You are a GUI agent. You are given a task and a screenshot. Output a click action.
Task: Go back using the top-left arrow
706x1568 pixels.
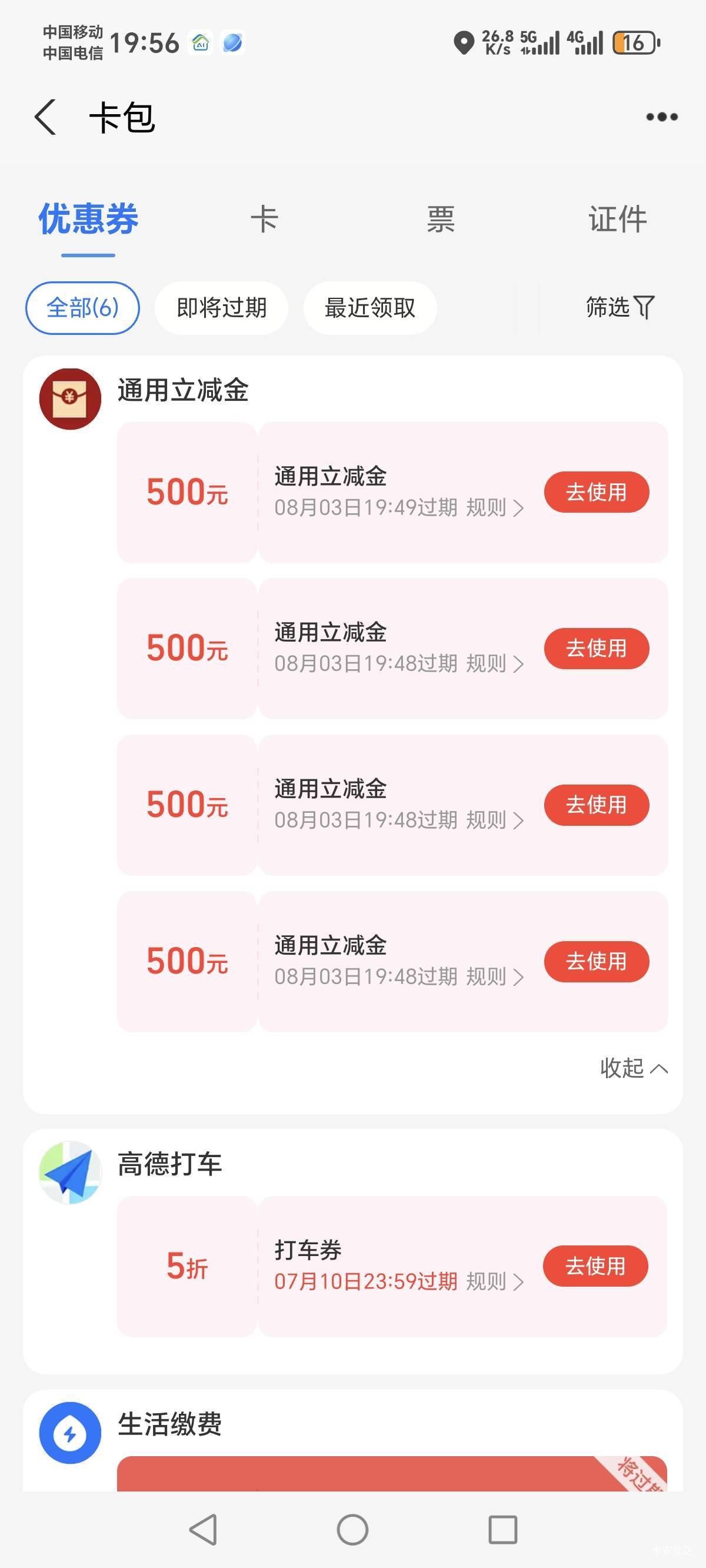(46, 117)
